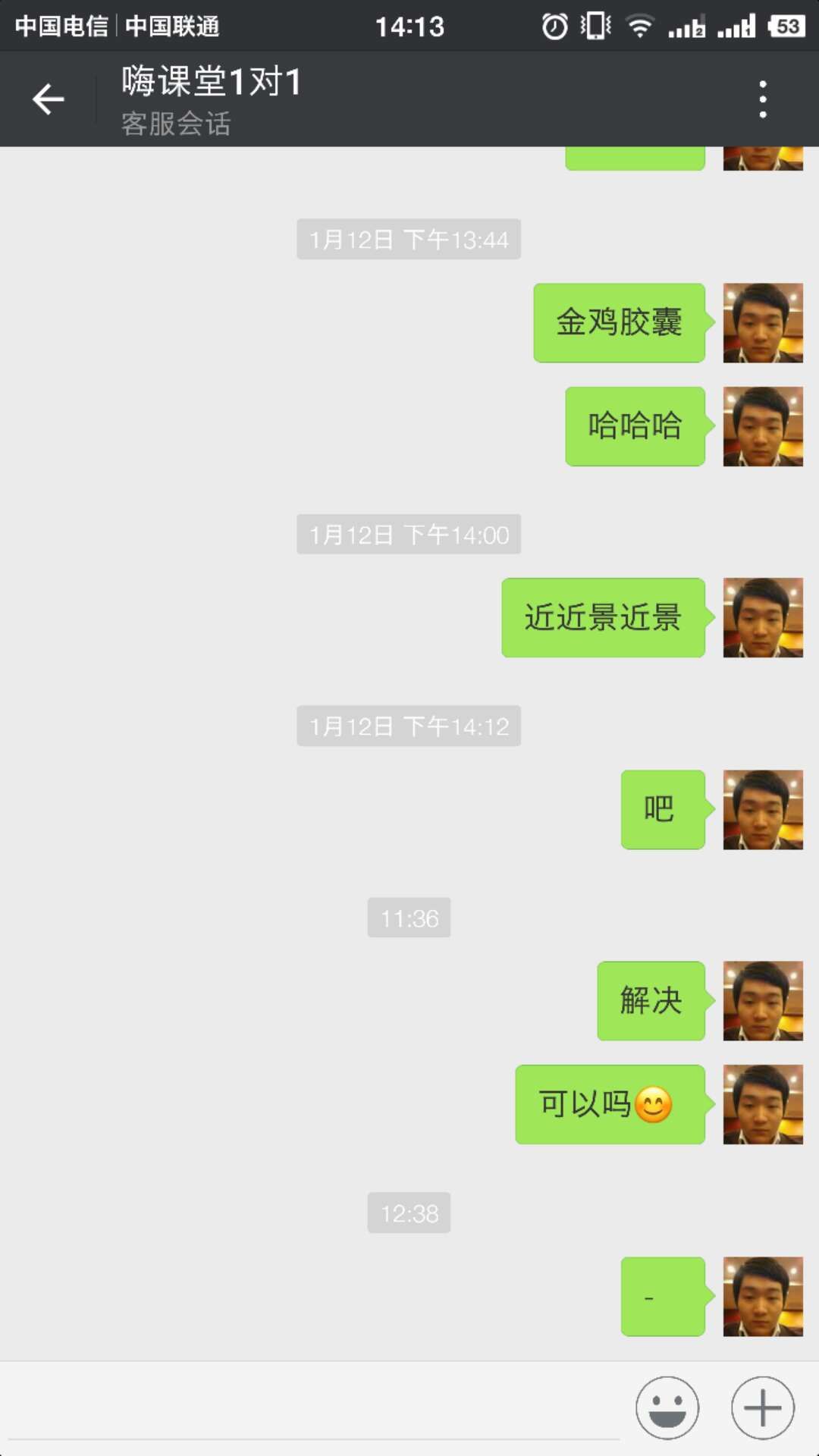
Task: Go back from the 嗨课堂1对1 chat
Action: 49,99
